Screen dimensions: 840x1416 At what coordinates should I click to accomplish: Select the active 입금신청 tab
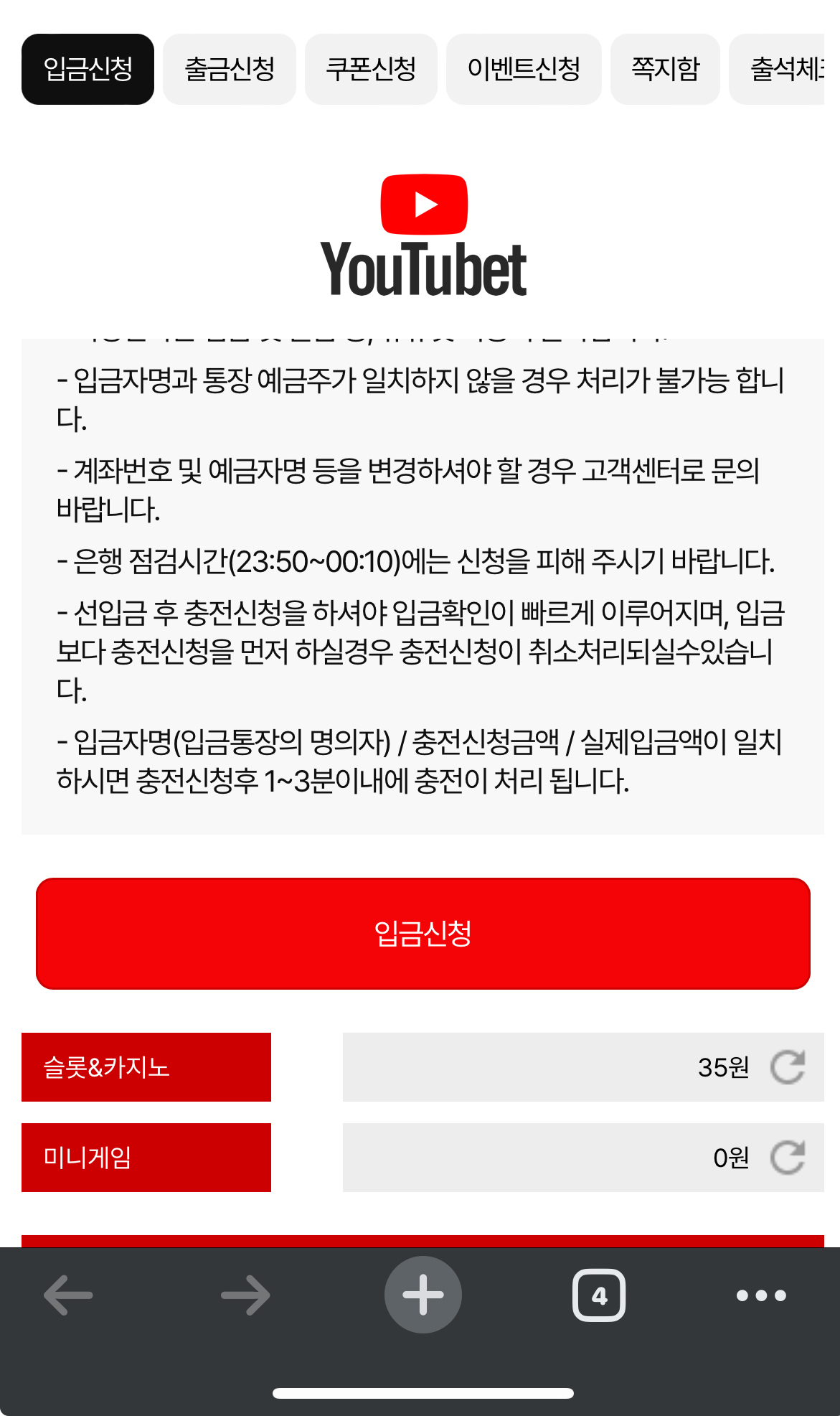click(x=88, y=69)
